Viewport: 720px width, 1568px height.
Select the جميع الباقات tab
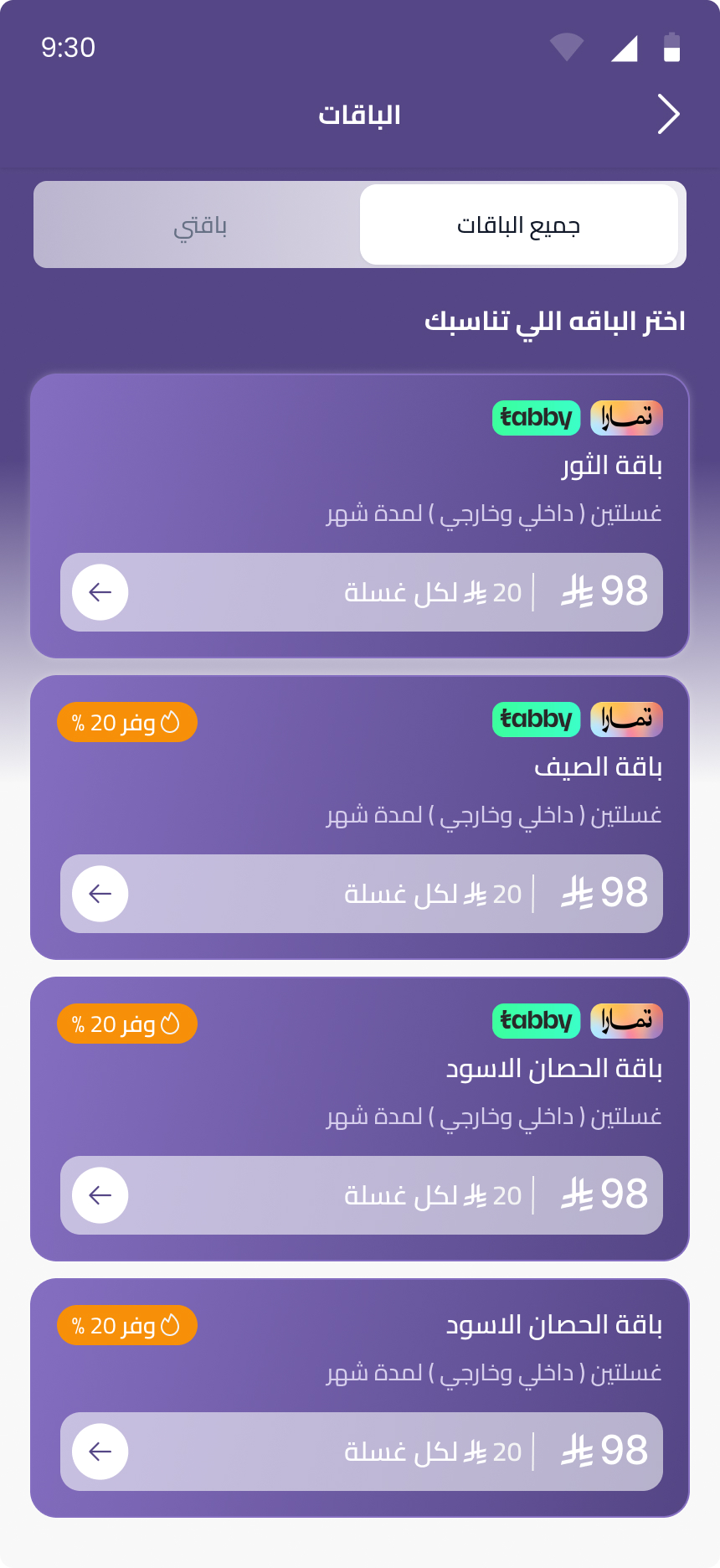(518, 225)
